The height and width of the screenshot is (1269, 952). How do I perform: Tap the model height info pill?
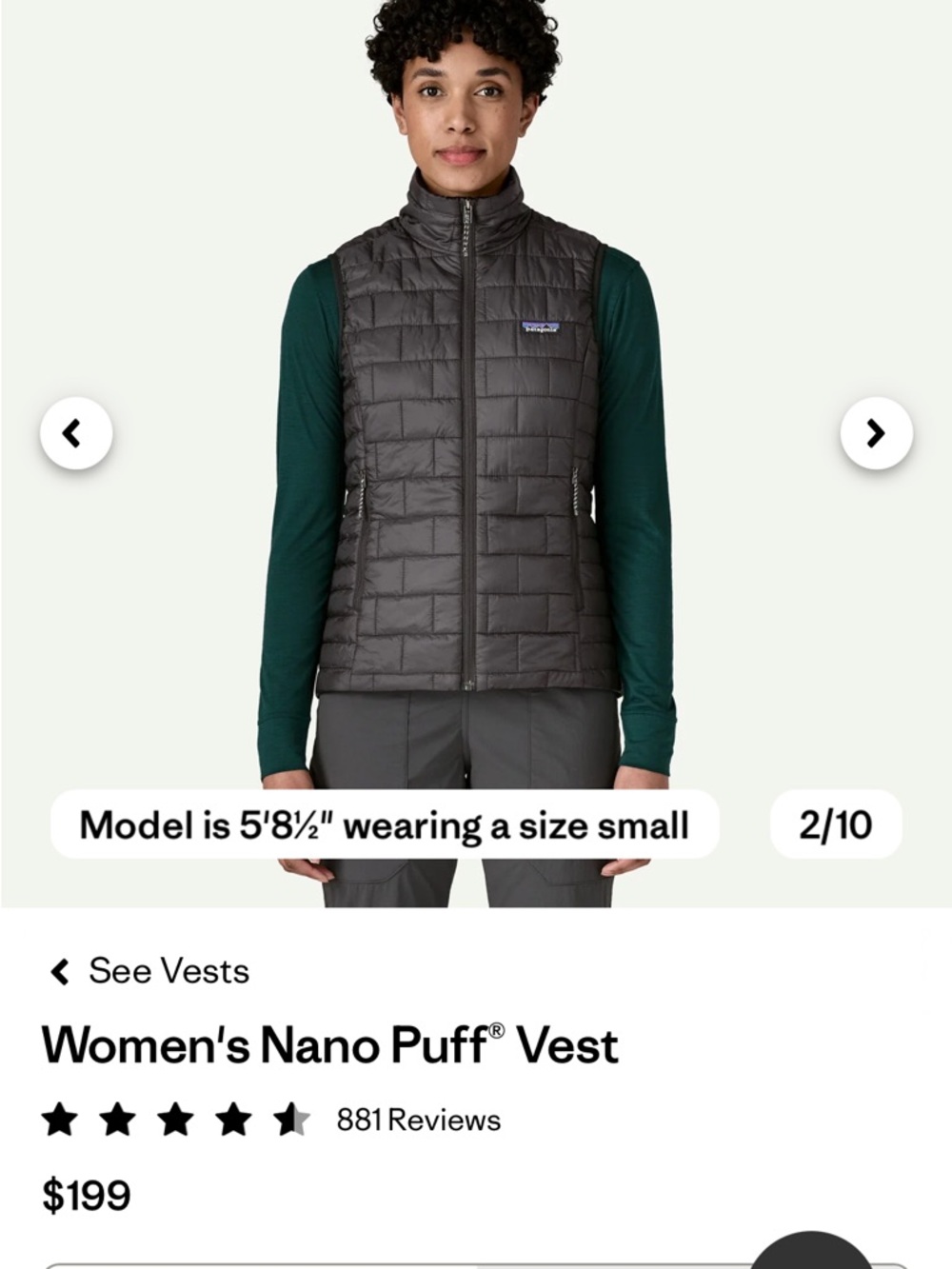[386, 825]
